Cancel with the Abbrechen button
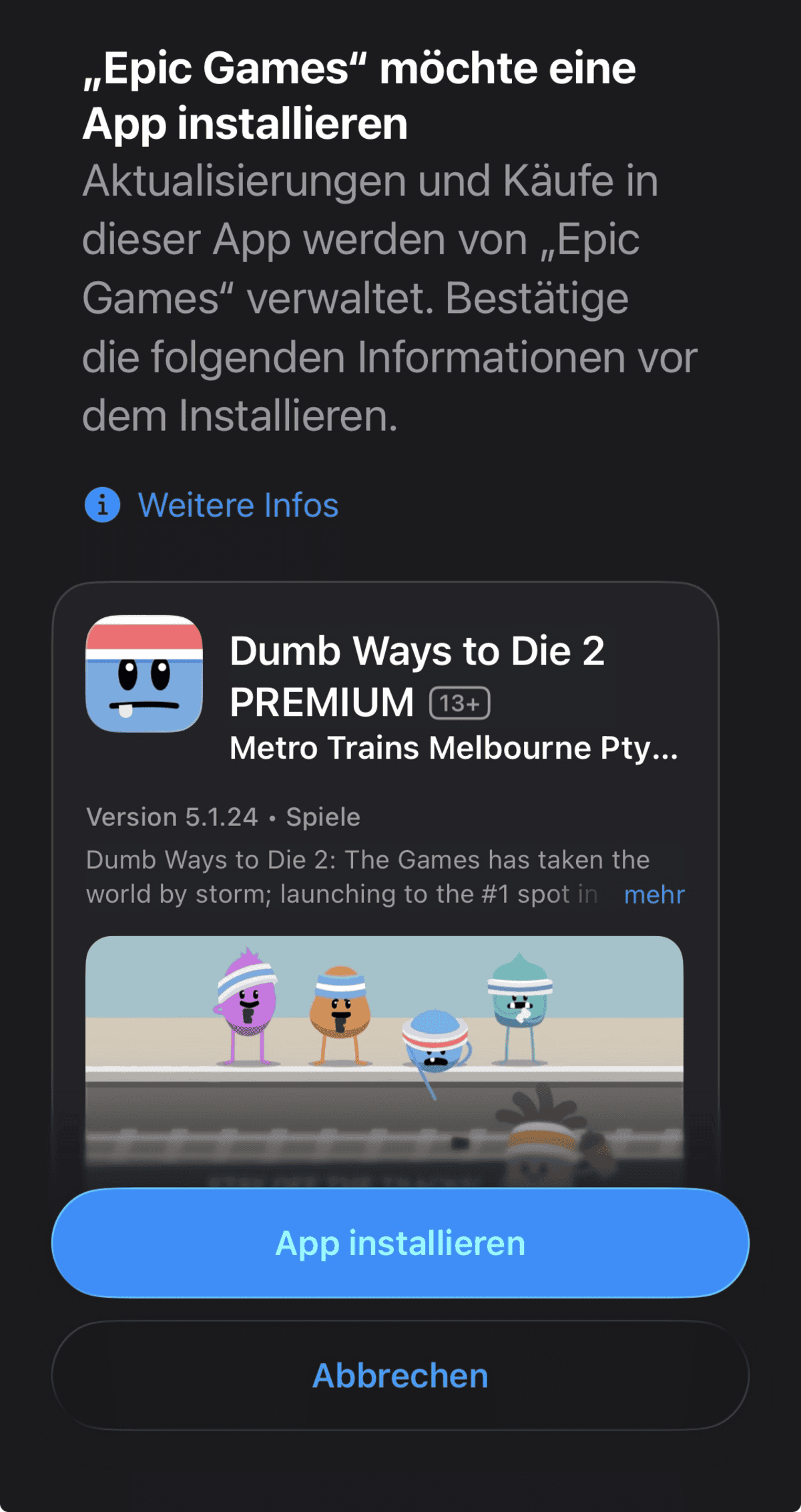Screen dimensions: 801x1512 click(x=400, y=1375)
